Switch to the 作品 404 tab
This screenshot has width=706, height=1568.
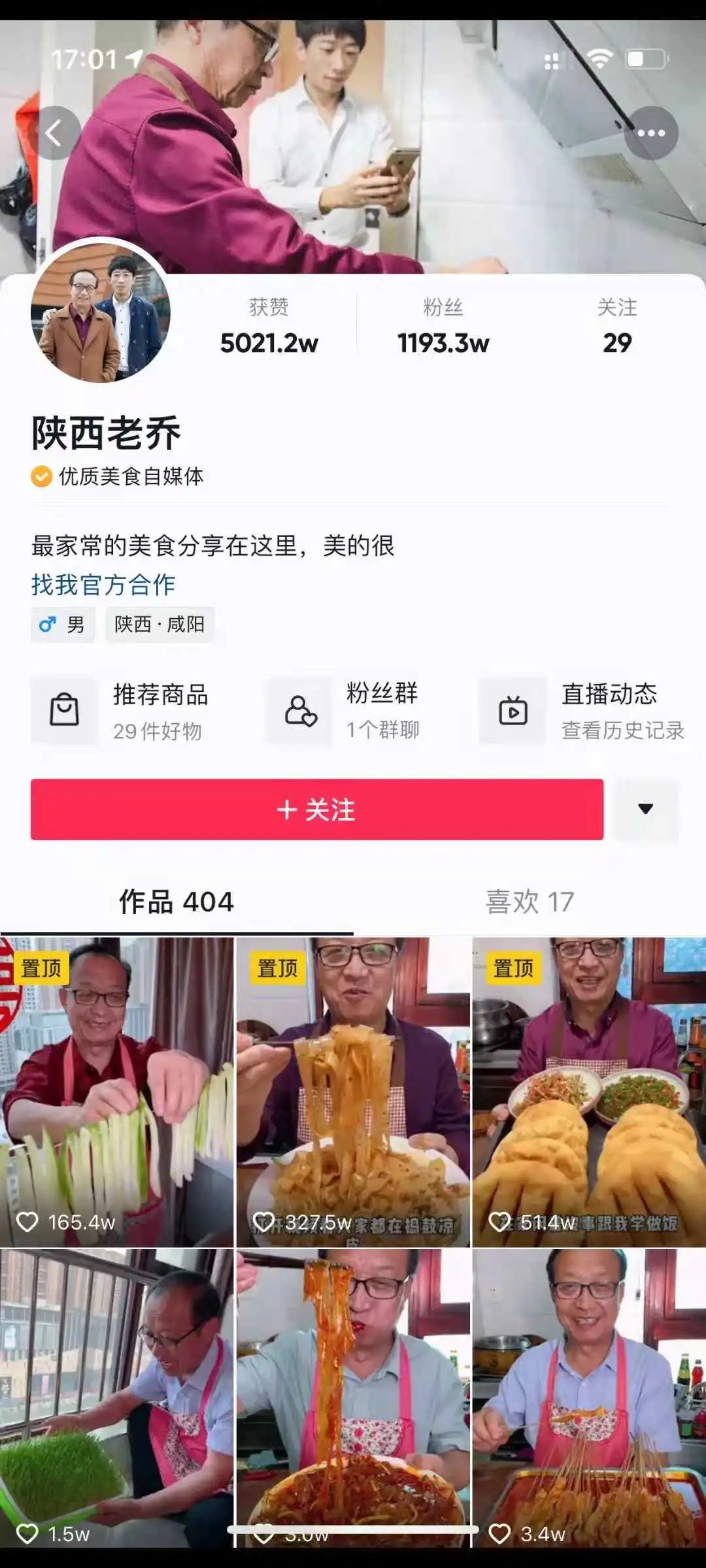pyautogui.click(x=176, y=902)
